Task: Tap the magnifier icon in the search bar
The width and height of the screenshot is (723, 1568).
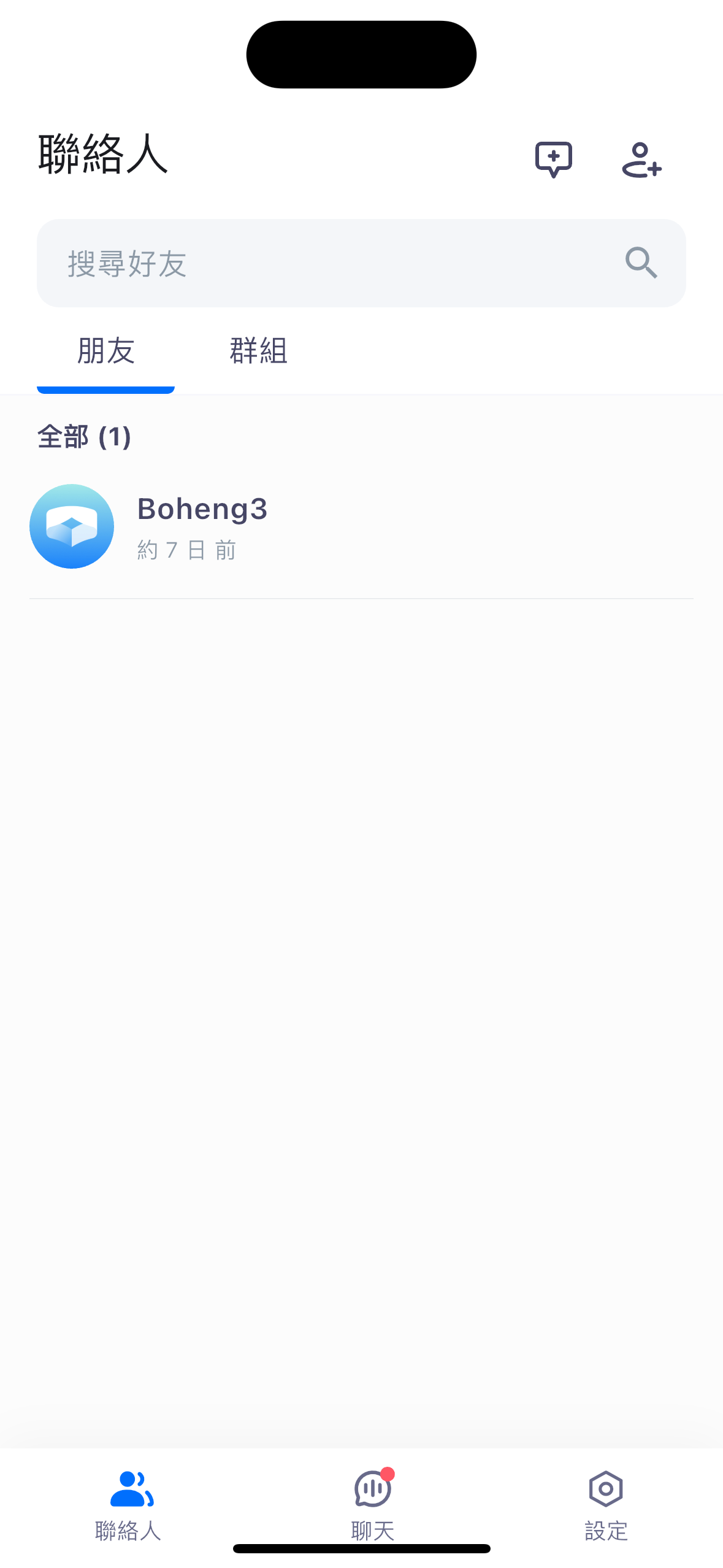Action: pyautogui.click(x=641, y=263)
